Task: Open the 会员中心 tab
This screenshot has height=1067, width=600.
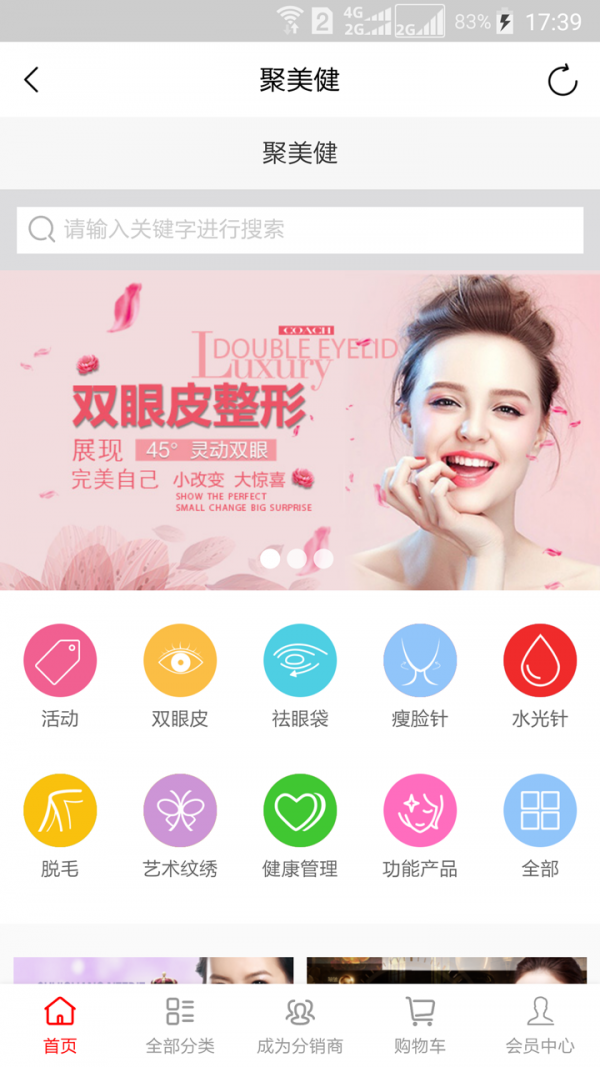Action: 540,1025
